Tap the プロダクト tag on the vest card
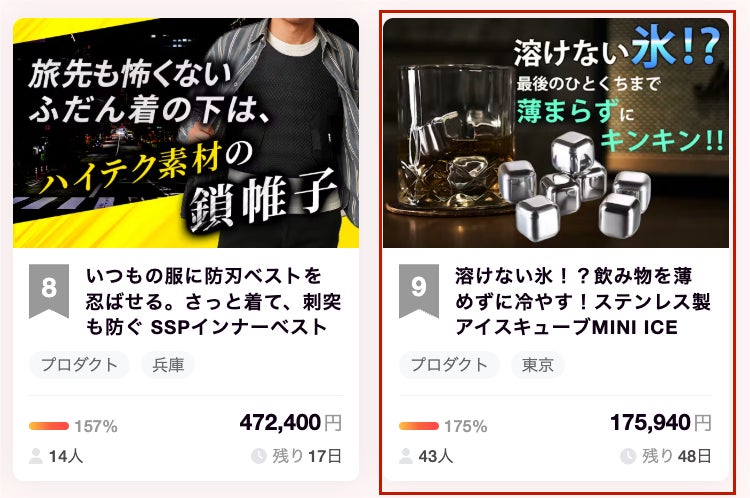This screenshot has height=498, width=750. [79, 365]
